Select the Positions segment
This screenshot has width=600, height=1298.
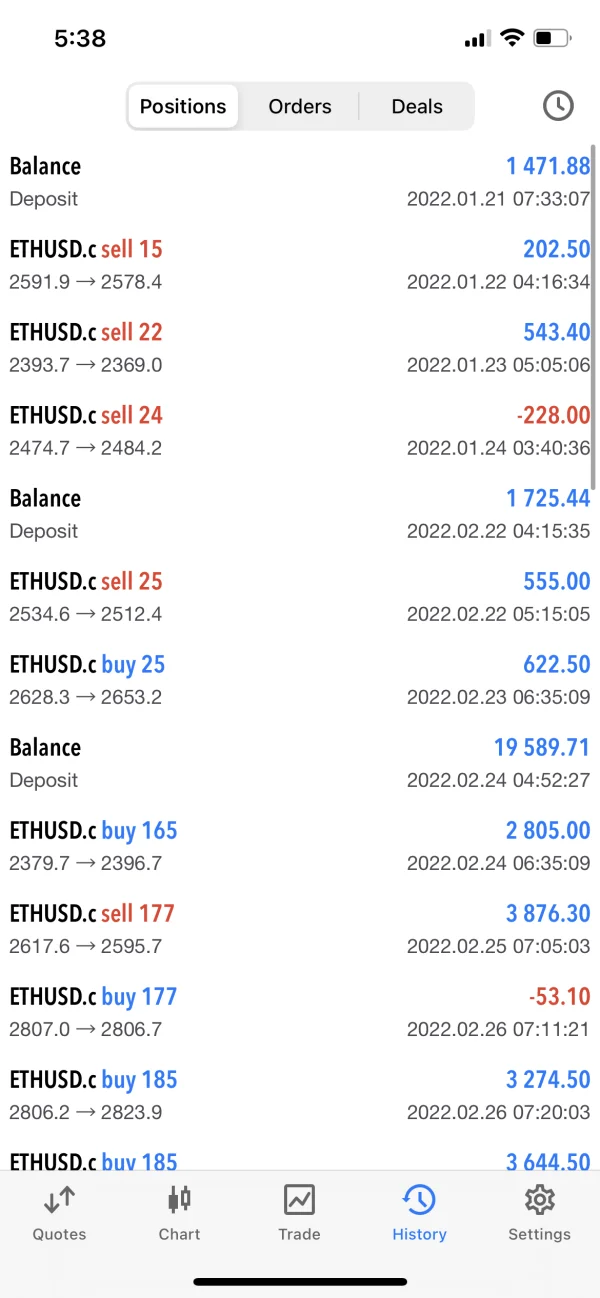[x=183, y=106]
